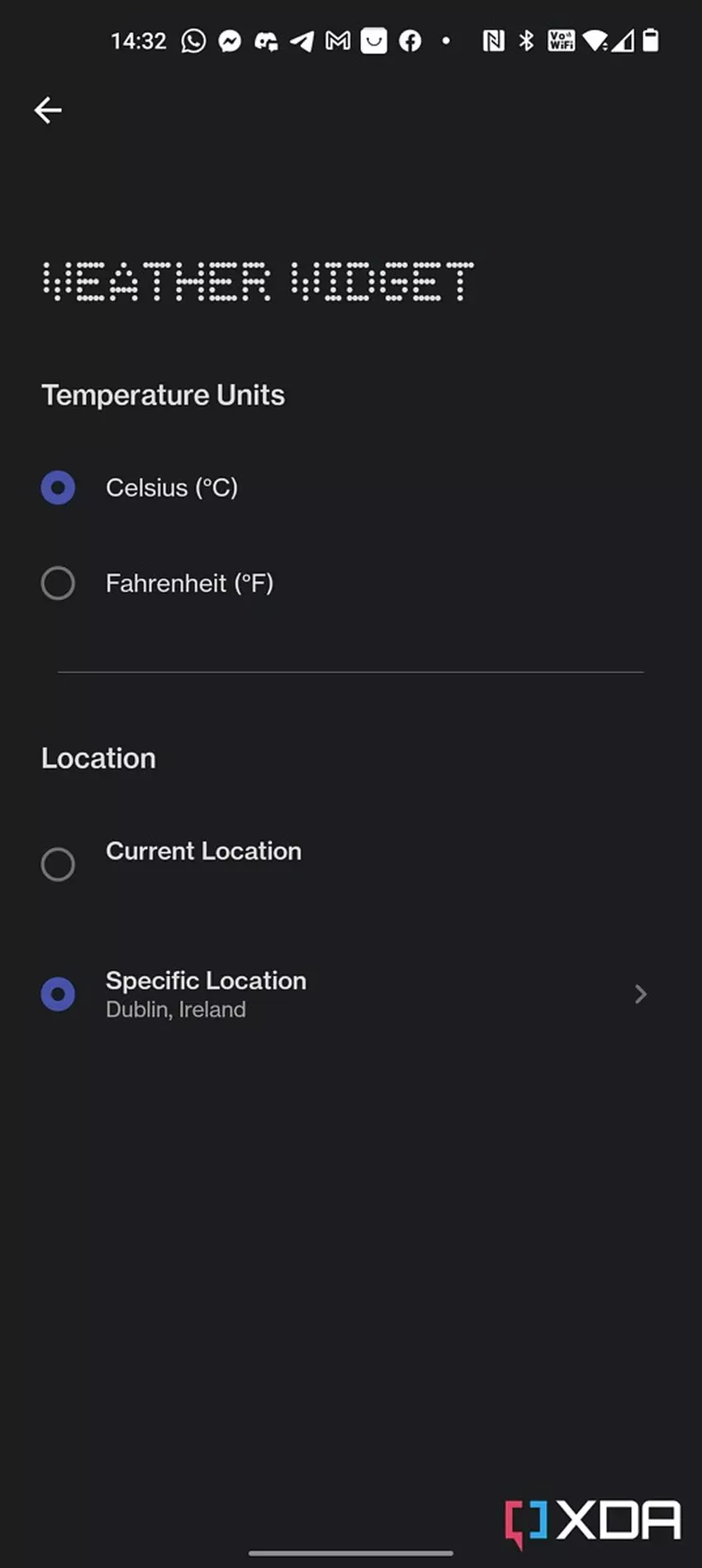Select the Celsius (°C) option
The height and width of the screenshot is (1568, 702).
[58, 487]
